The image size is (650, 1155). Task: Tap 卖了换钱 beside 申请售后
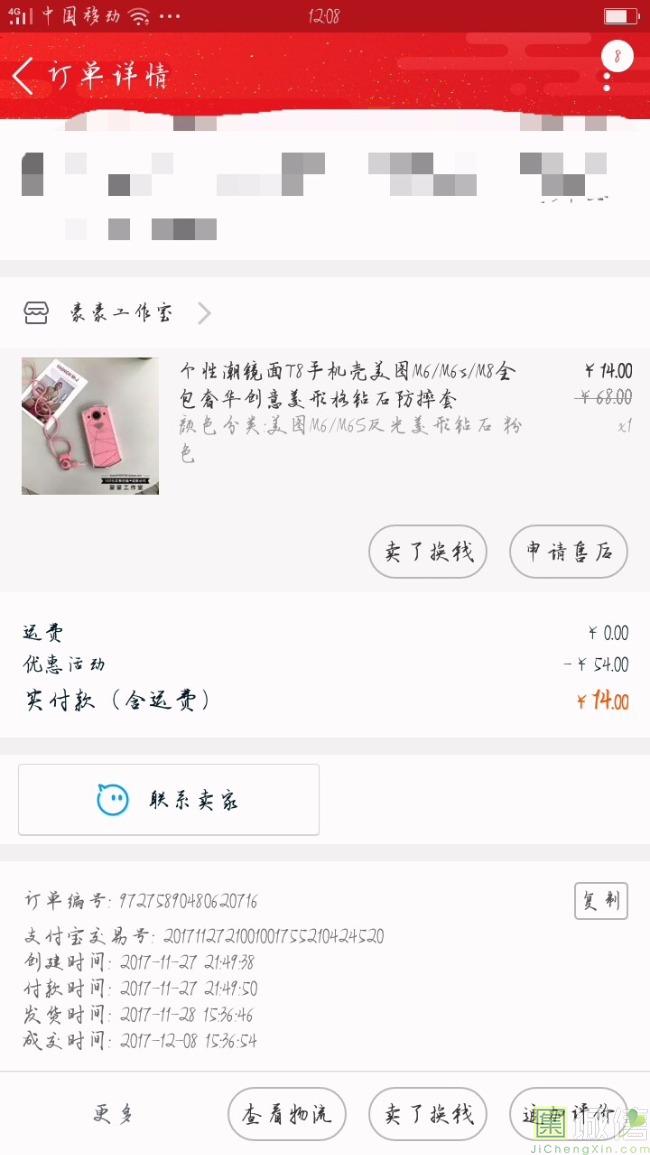tap(428, 551)
